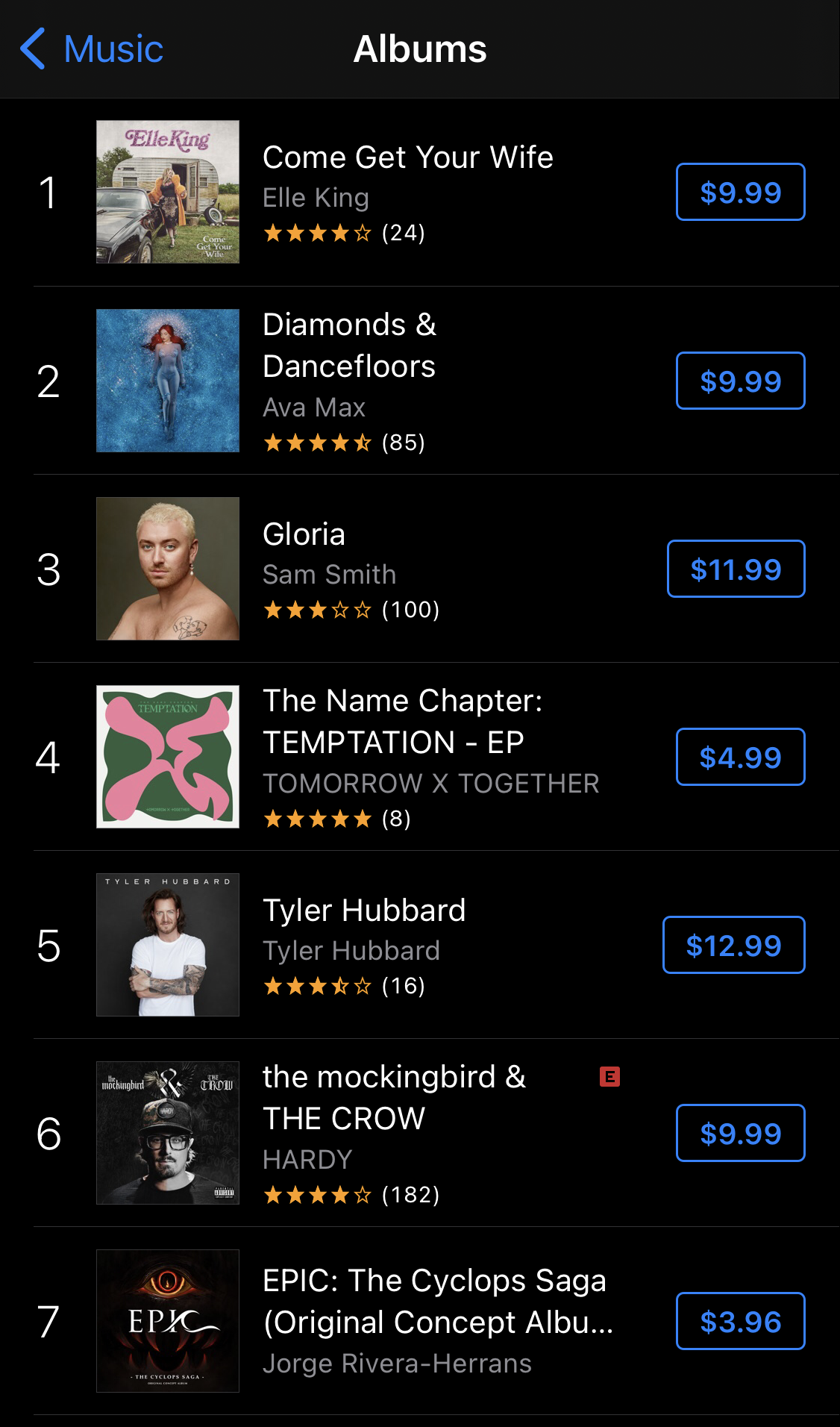Viewport: 840px width, 1427px height.
Task: Buy the mockingbird & THE CROW for $9.99
Action: tap(740, 1133)
